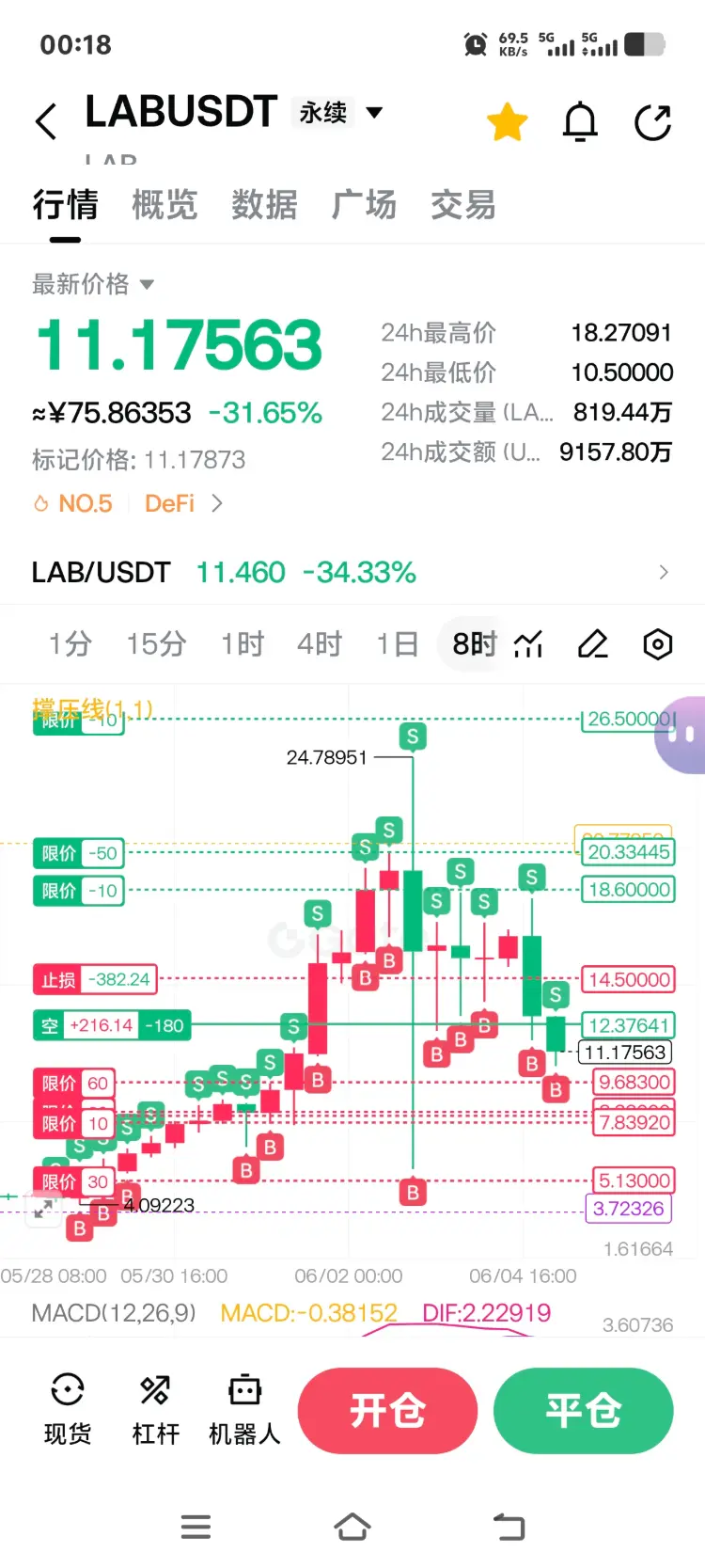Viewport: 705px width, 1568px height.
Task: Select the 15分 chart interval
Action: pyautogui.click(x=157, y=644)
